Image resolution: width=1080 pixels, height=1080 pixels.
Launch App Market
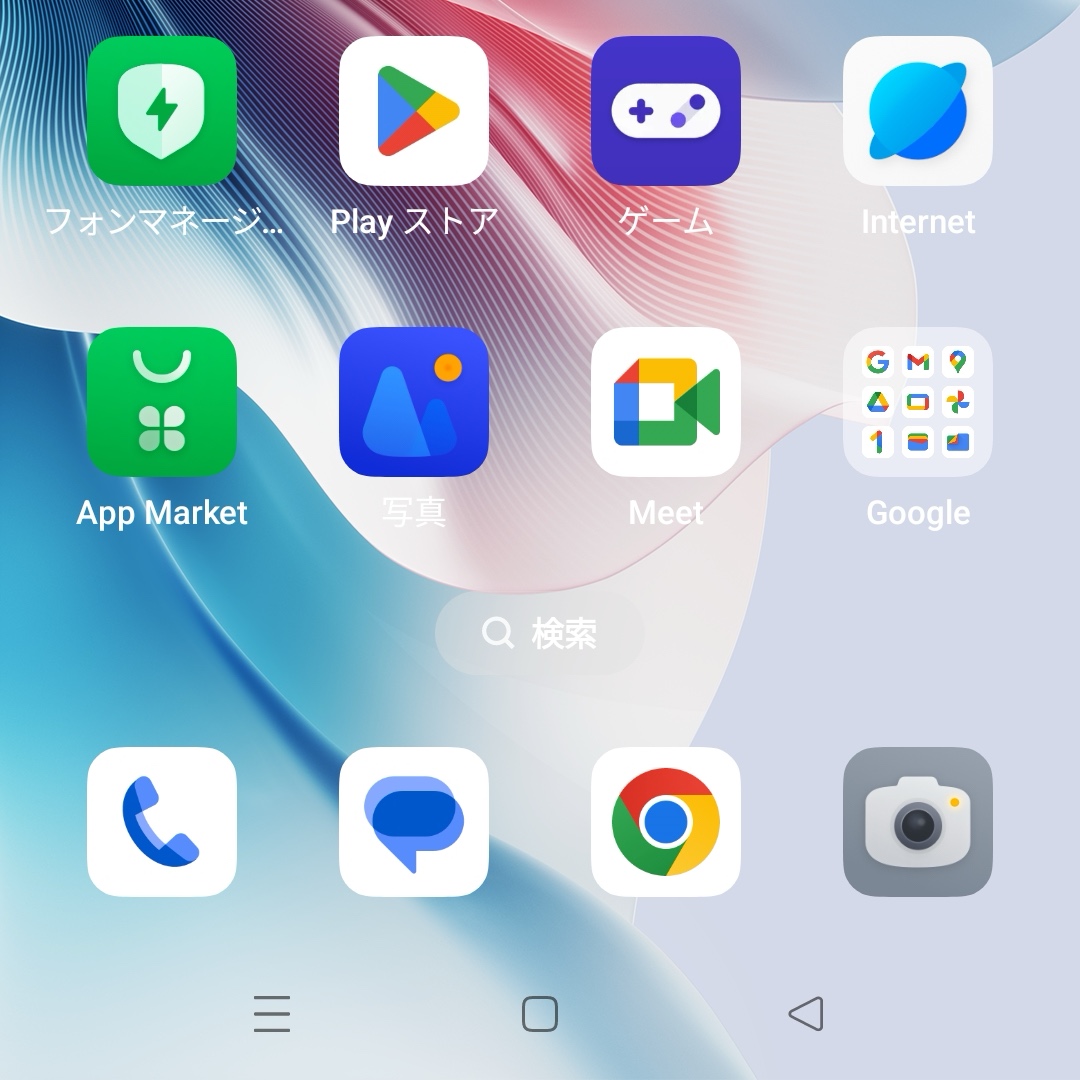162,402
